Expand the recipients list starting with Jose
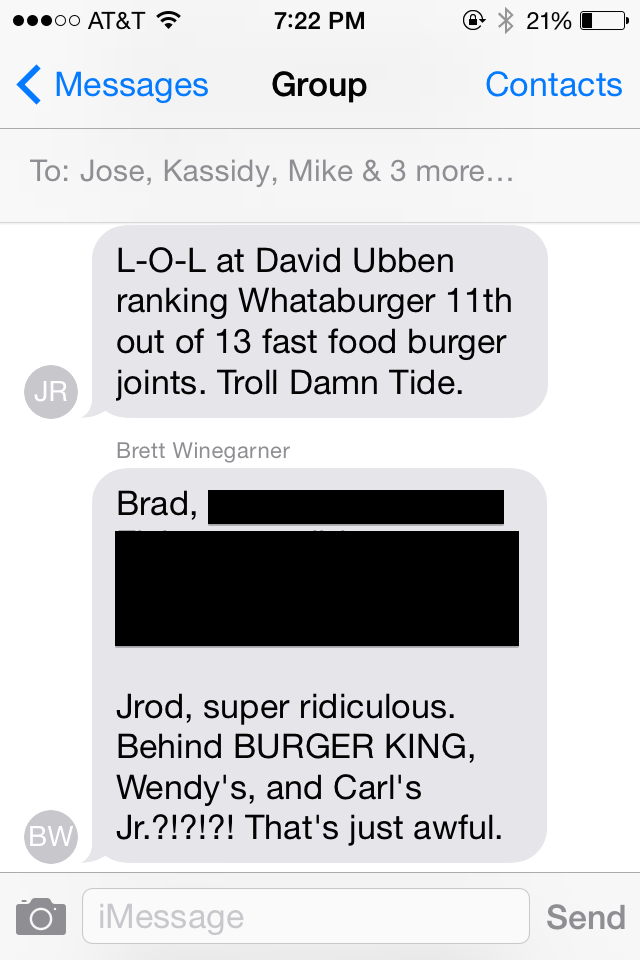Screen dimensions: 640x960 pos(271,171)
